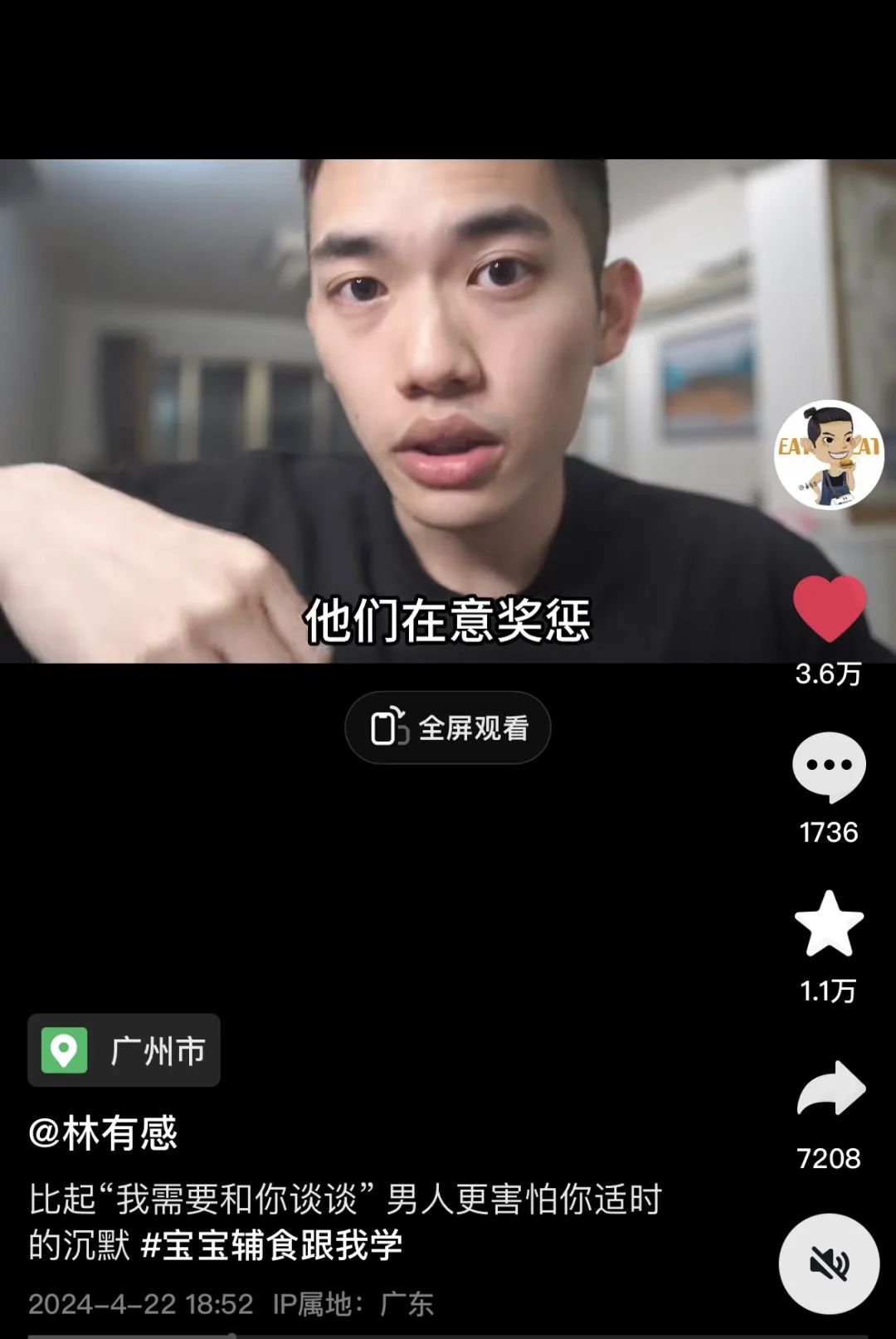Open the creator's profile avatar
The image size is (896, 1339).
[828, 455]
